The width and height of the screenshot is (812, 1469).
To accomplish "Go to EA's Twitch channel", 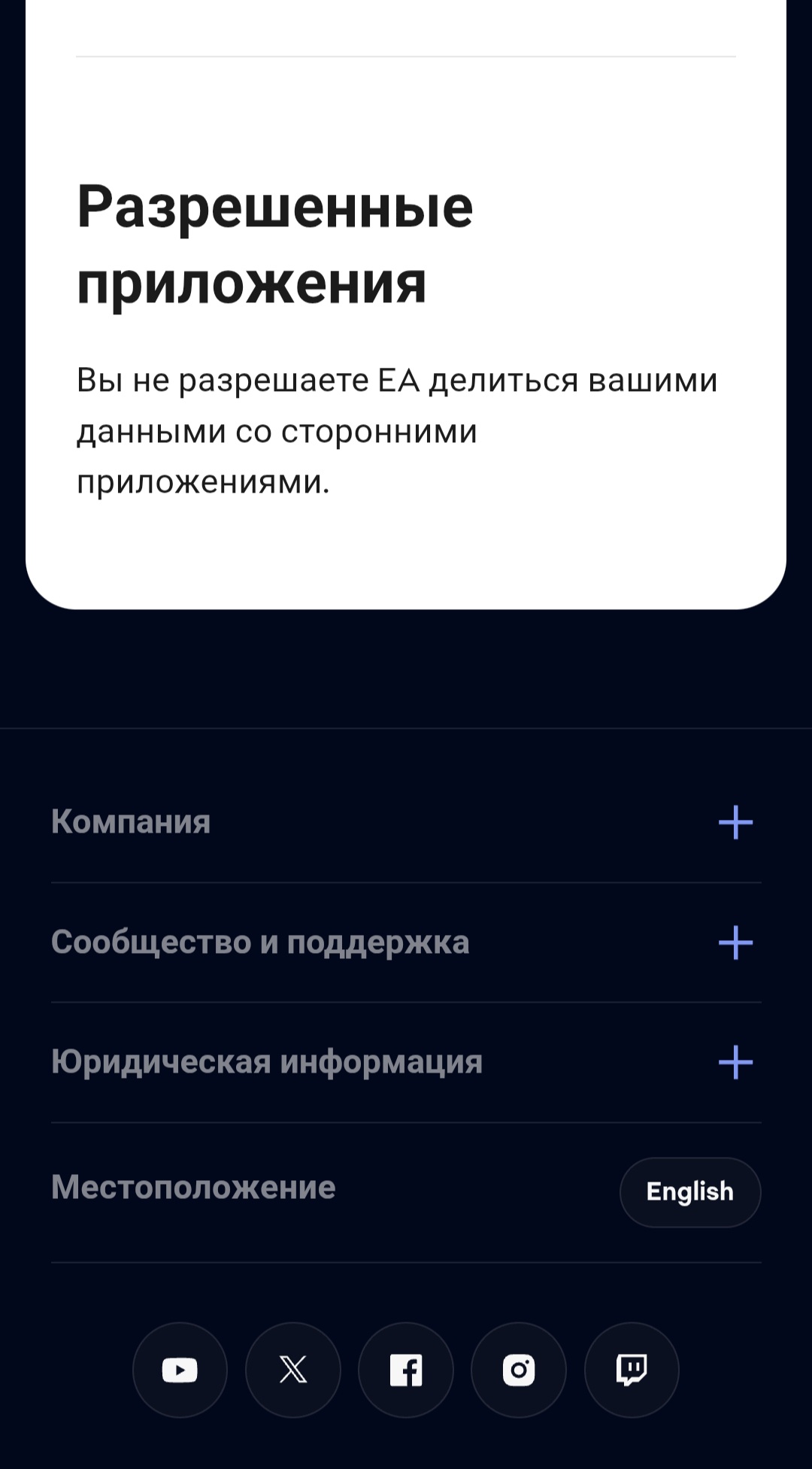I will pos(632,1370).
